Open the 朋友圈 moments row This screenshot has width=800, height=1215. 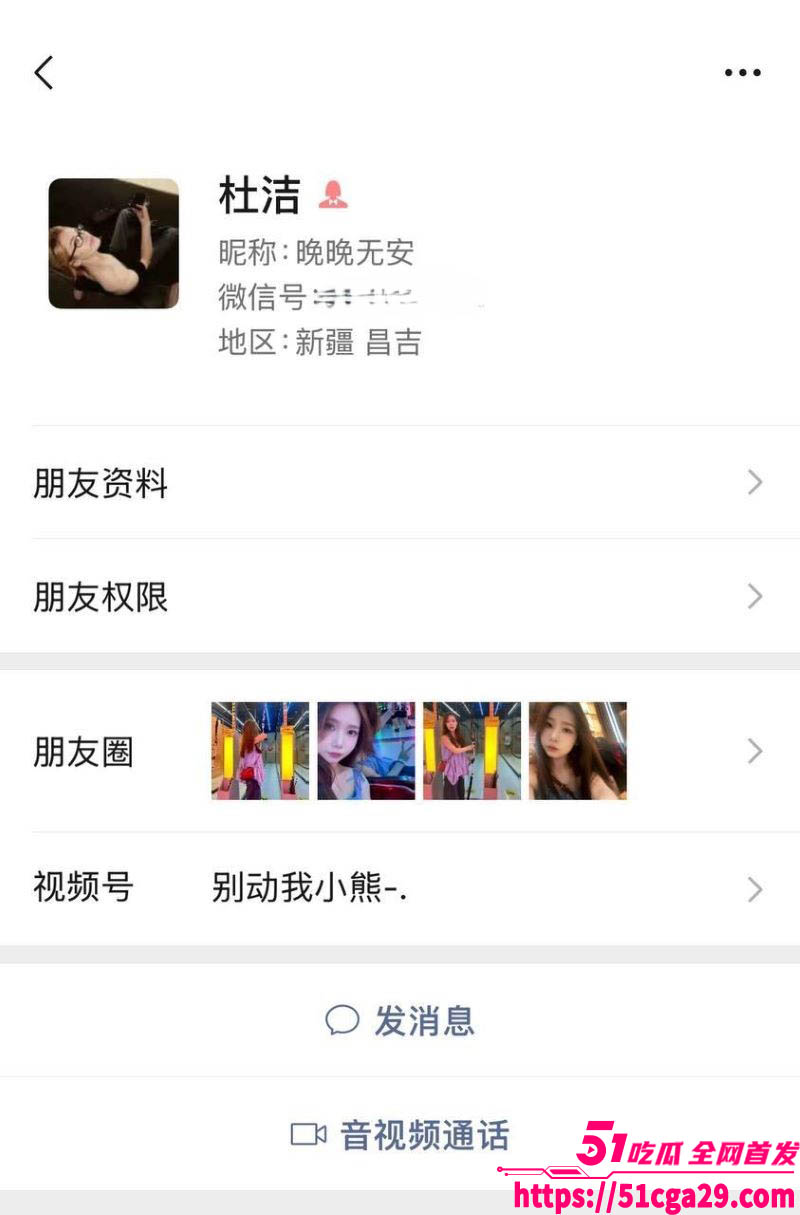400,751
